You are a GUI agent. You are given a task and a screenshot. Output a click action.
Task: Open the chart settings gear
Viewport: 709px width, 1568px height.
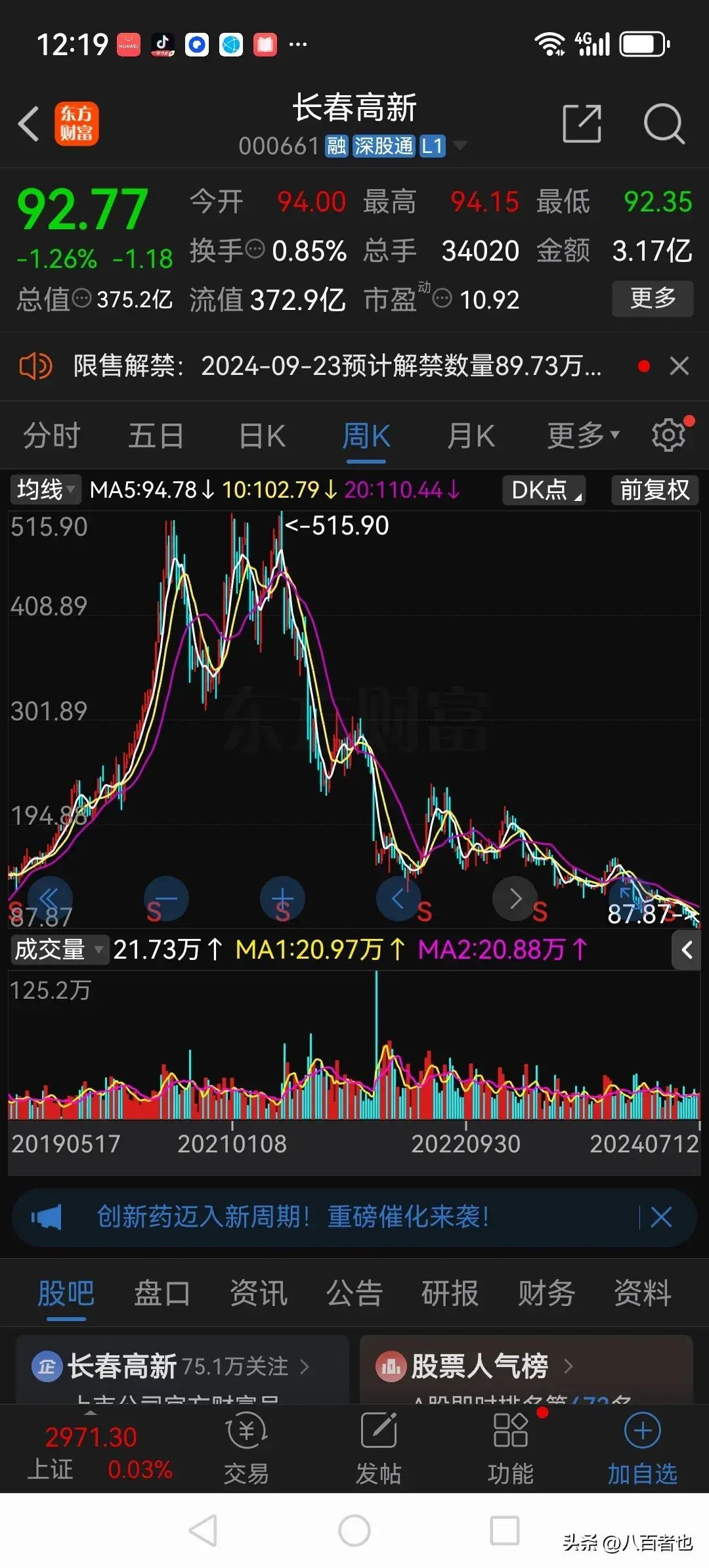click(x=668, y=435)
